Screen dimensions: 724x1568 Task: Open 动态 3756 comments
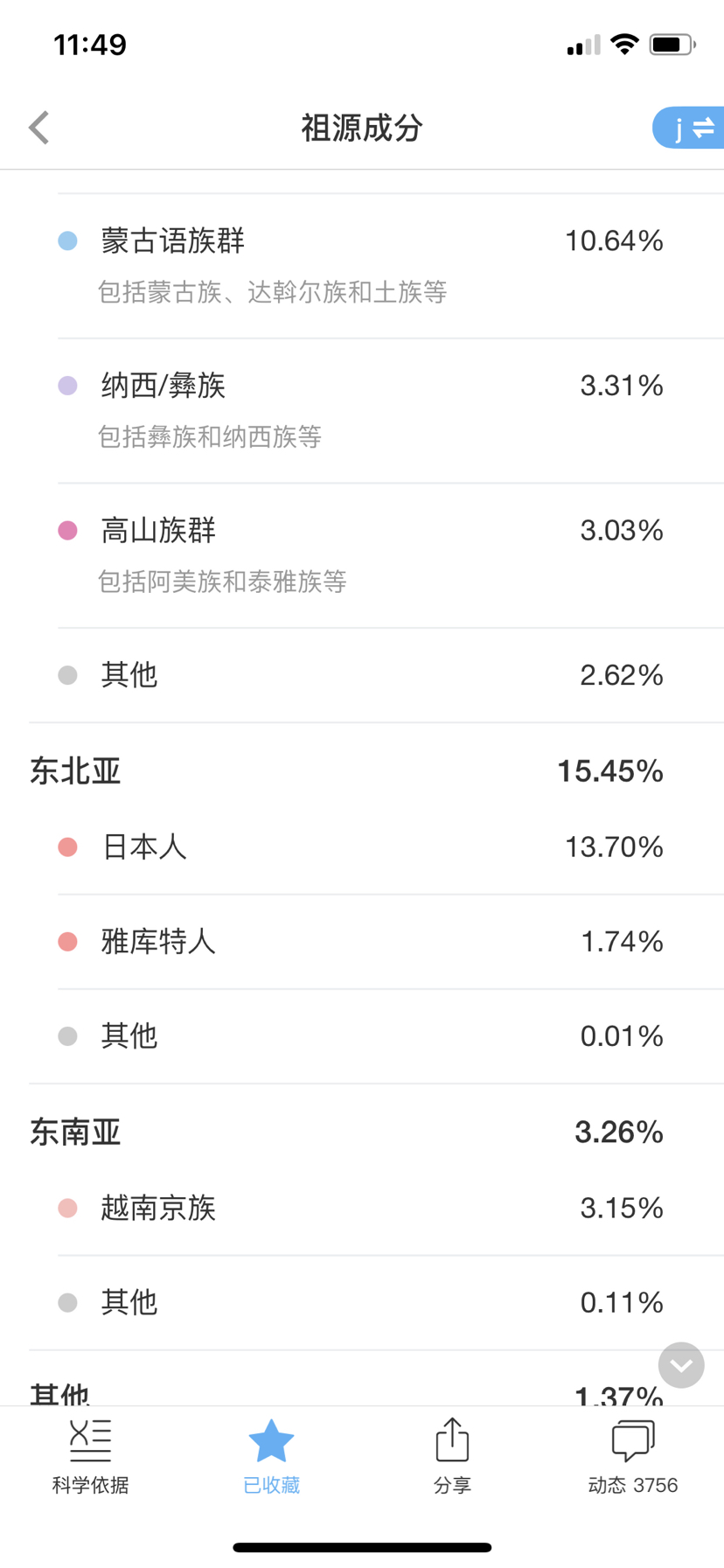pyautogui.click(x=633, y=1457)
